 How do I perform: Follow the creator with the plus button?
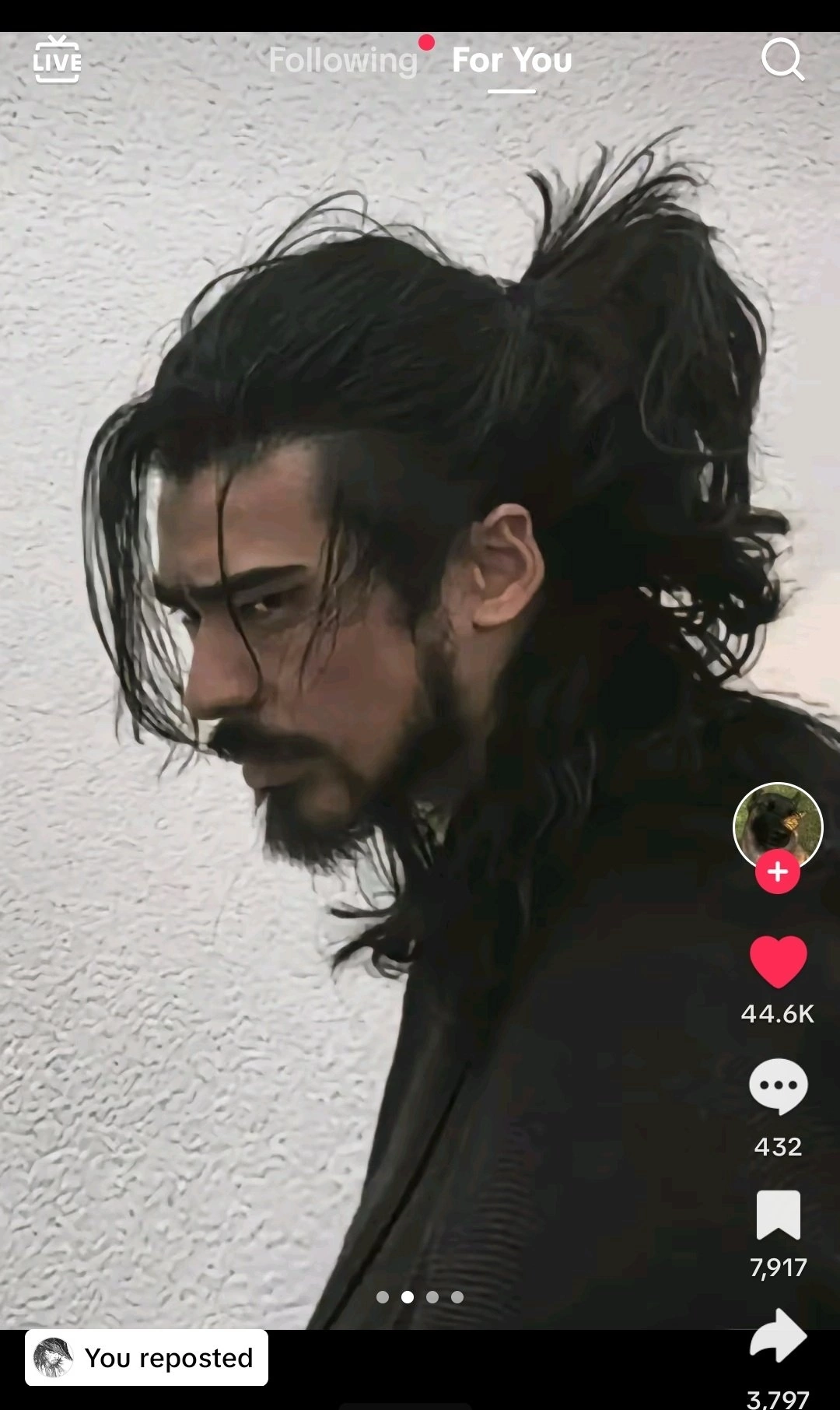click(x=778, y=872)
